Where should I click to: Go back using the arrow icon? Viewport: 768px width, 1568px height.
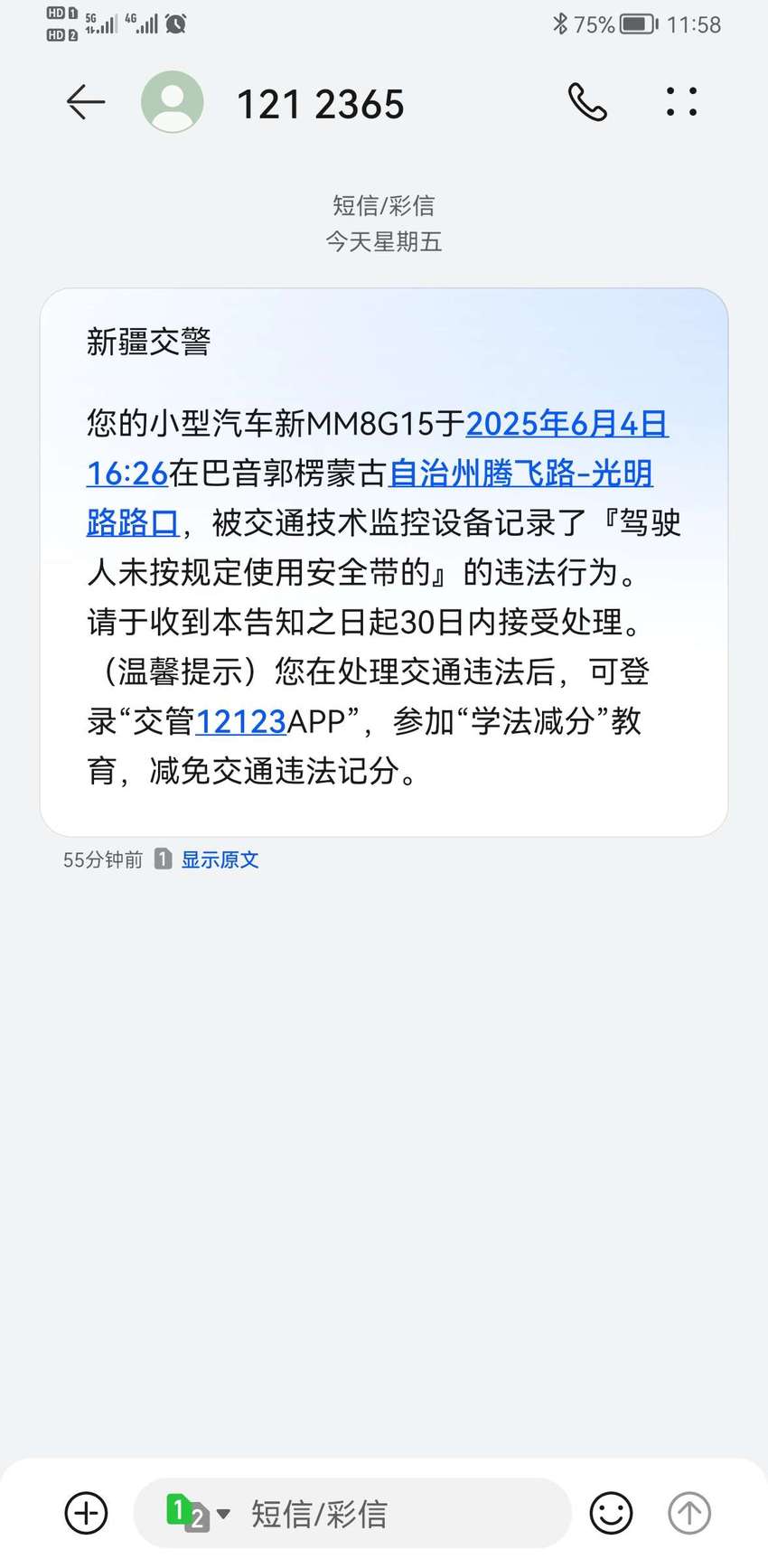click(x=86, y=102)
